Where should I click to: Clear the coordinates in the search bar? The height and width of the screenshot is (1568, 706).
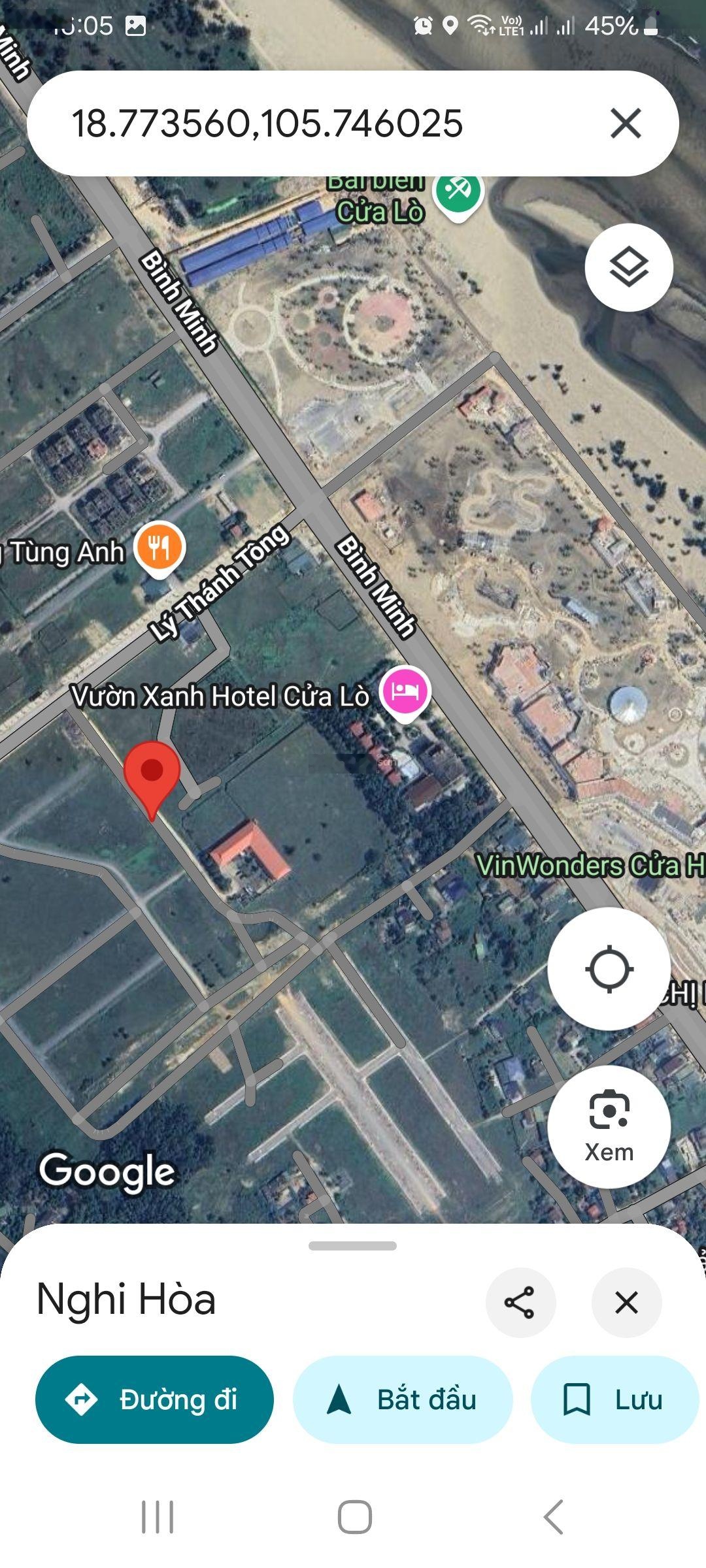coord(626,123)
